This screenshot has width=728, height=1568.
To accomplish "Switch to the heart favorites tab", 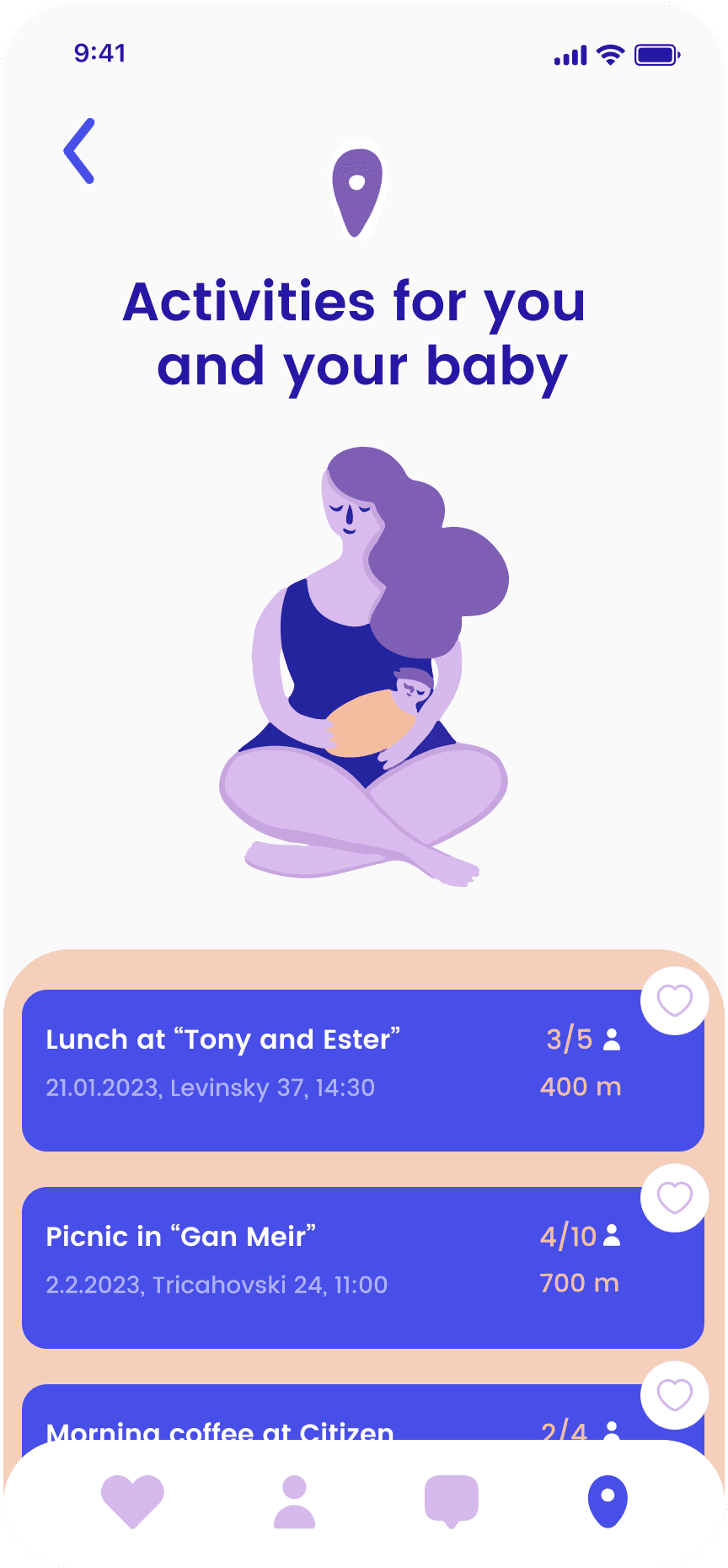I will (x=132, y=1501).
